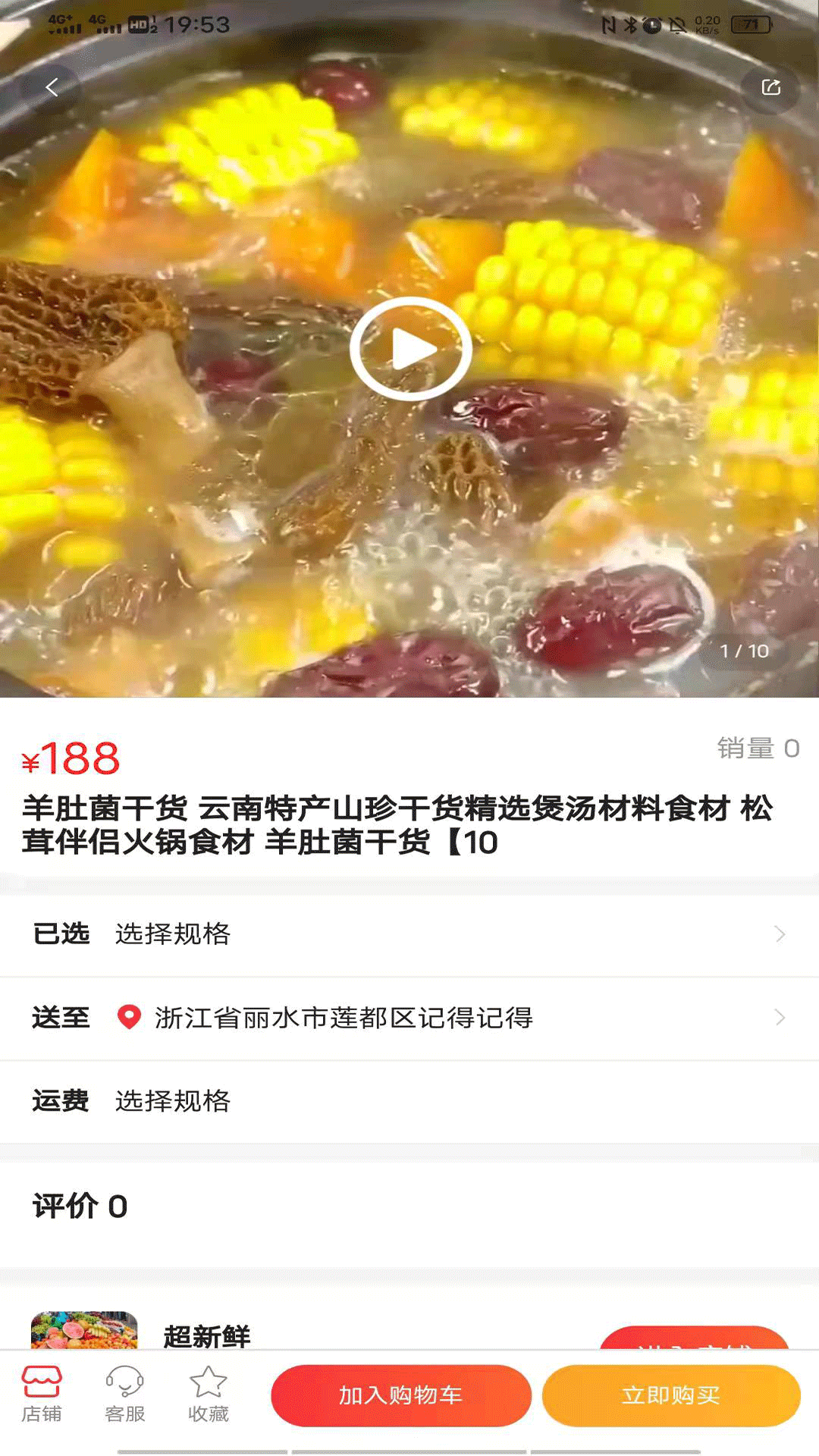Tap the back arrow to return
This screenshot has height=1456, width=819.
point(52,86)
